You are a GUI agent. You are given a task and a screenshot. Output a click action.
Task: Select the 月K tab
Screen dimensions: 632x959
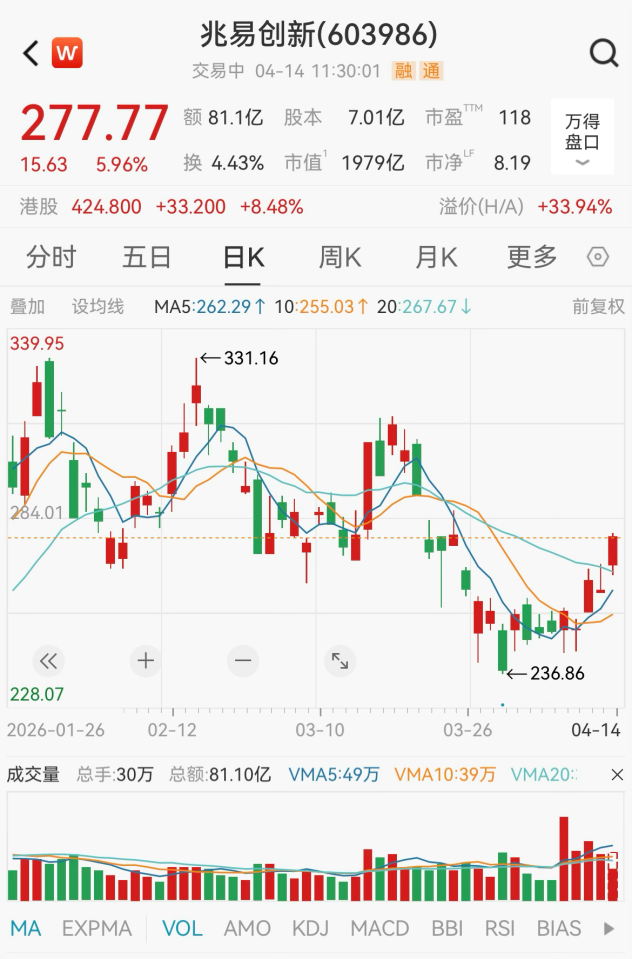click(x=435, y=257)
